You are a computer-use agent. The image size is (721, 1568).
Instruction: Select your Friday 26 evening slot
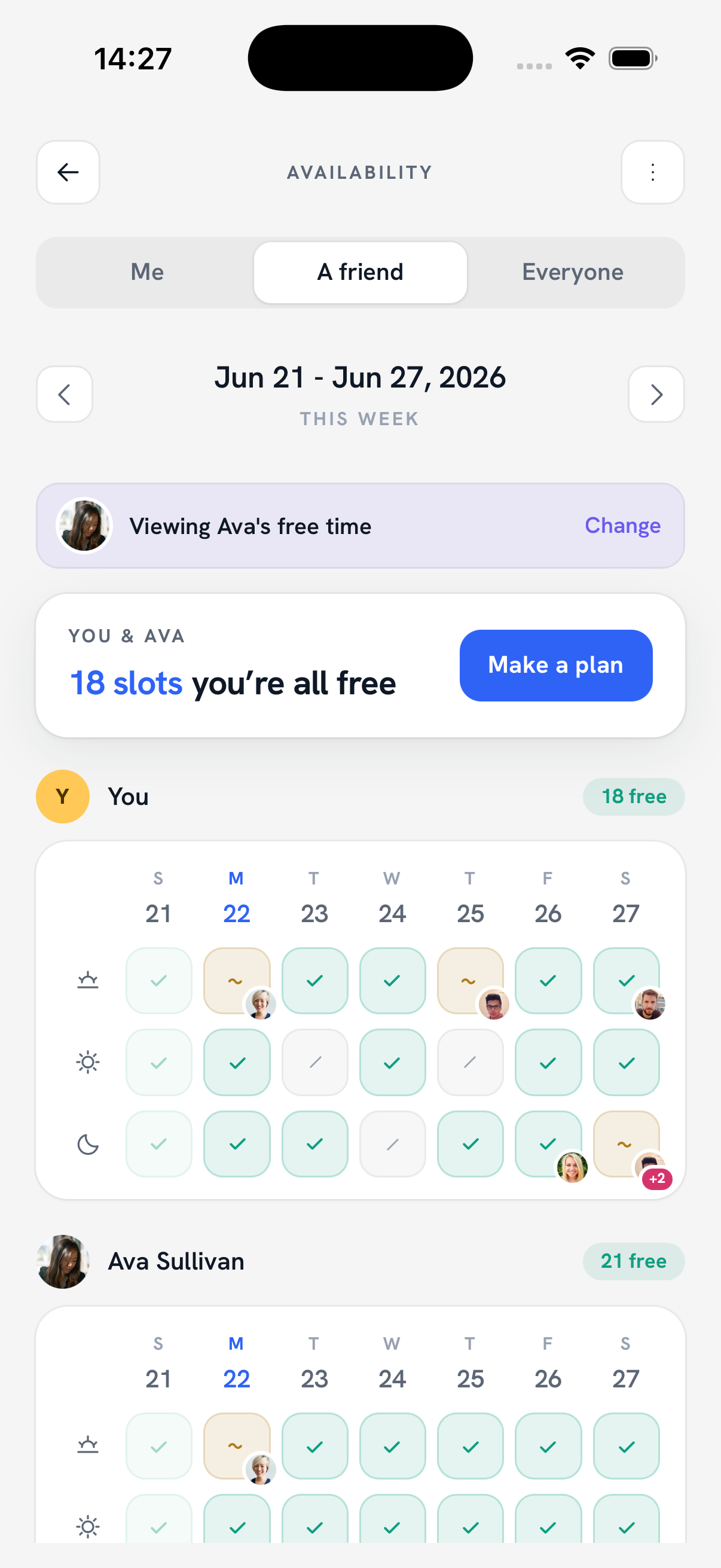(548, 1144)
